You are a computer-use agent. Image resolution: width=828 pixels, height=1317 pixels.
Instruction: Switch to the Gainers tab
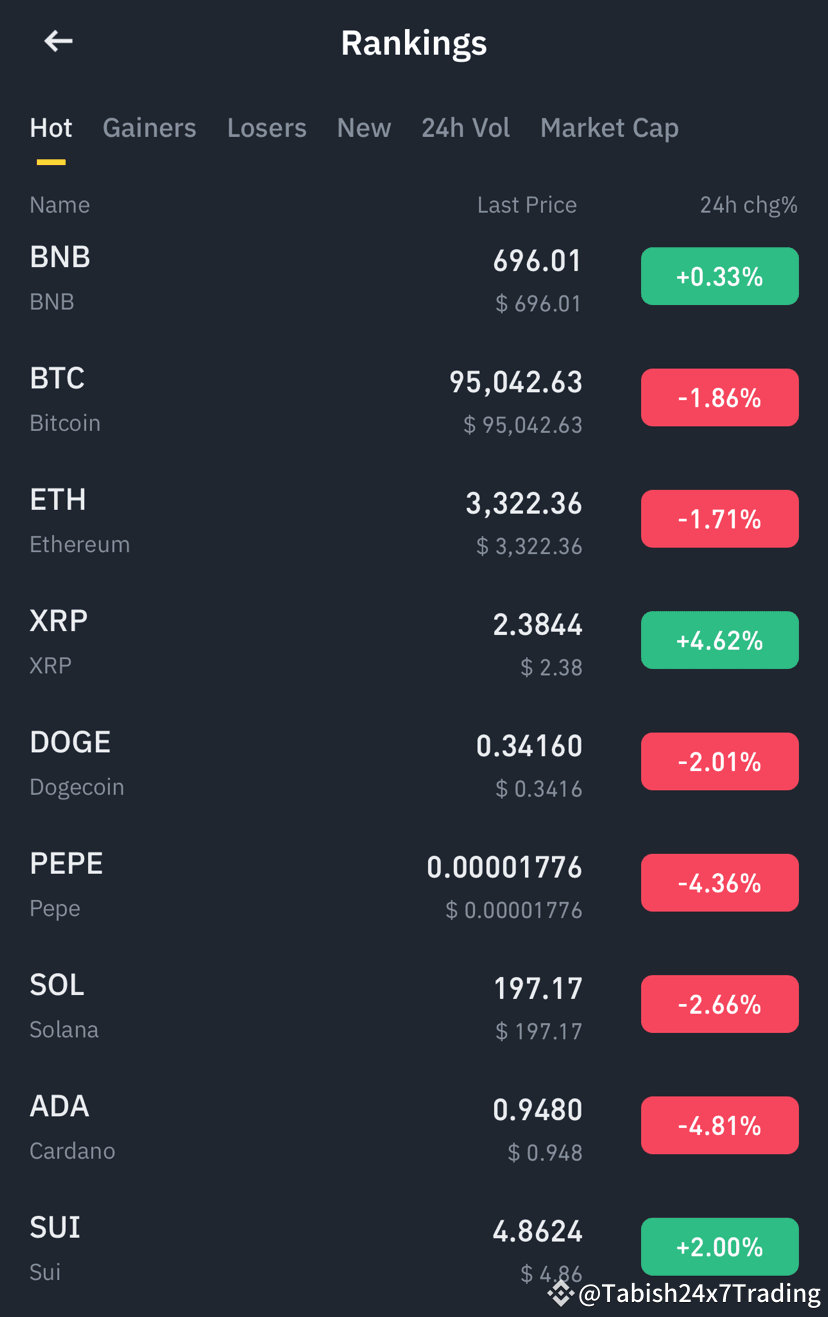pos(149,127)
